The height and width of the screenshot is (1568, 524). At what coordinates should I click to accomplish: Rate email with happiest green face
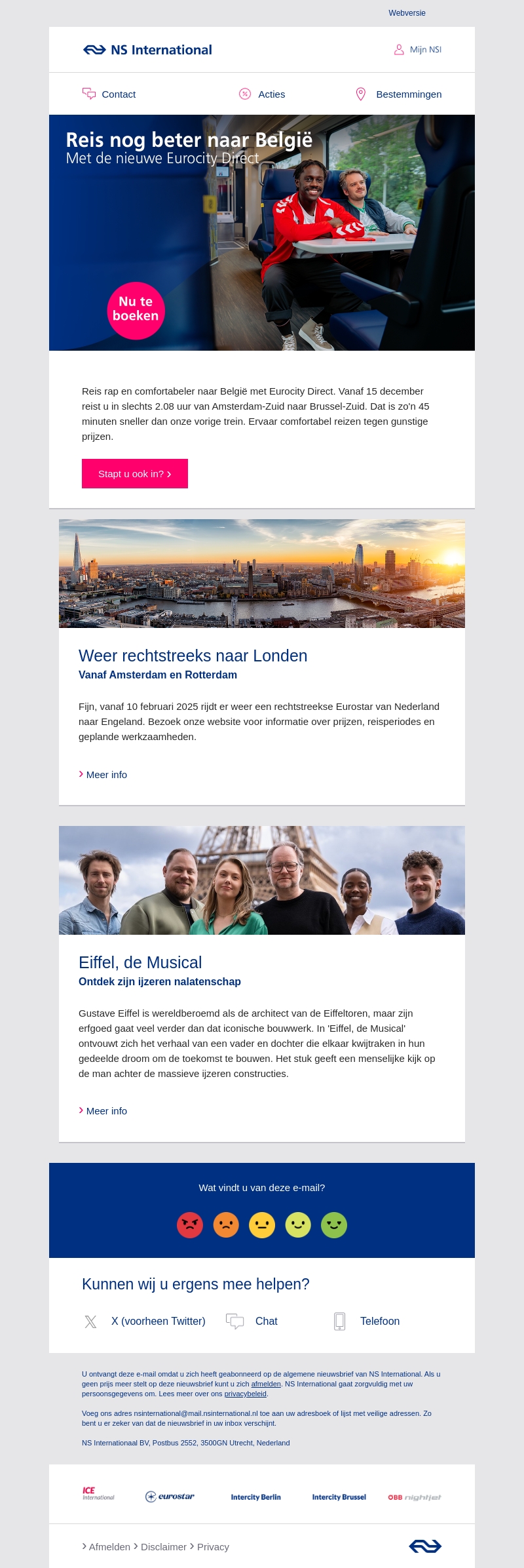(x=334, y=1225)
